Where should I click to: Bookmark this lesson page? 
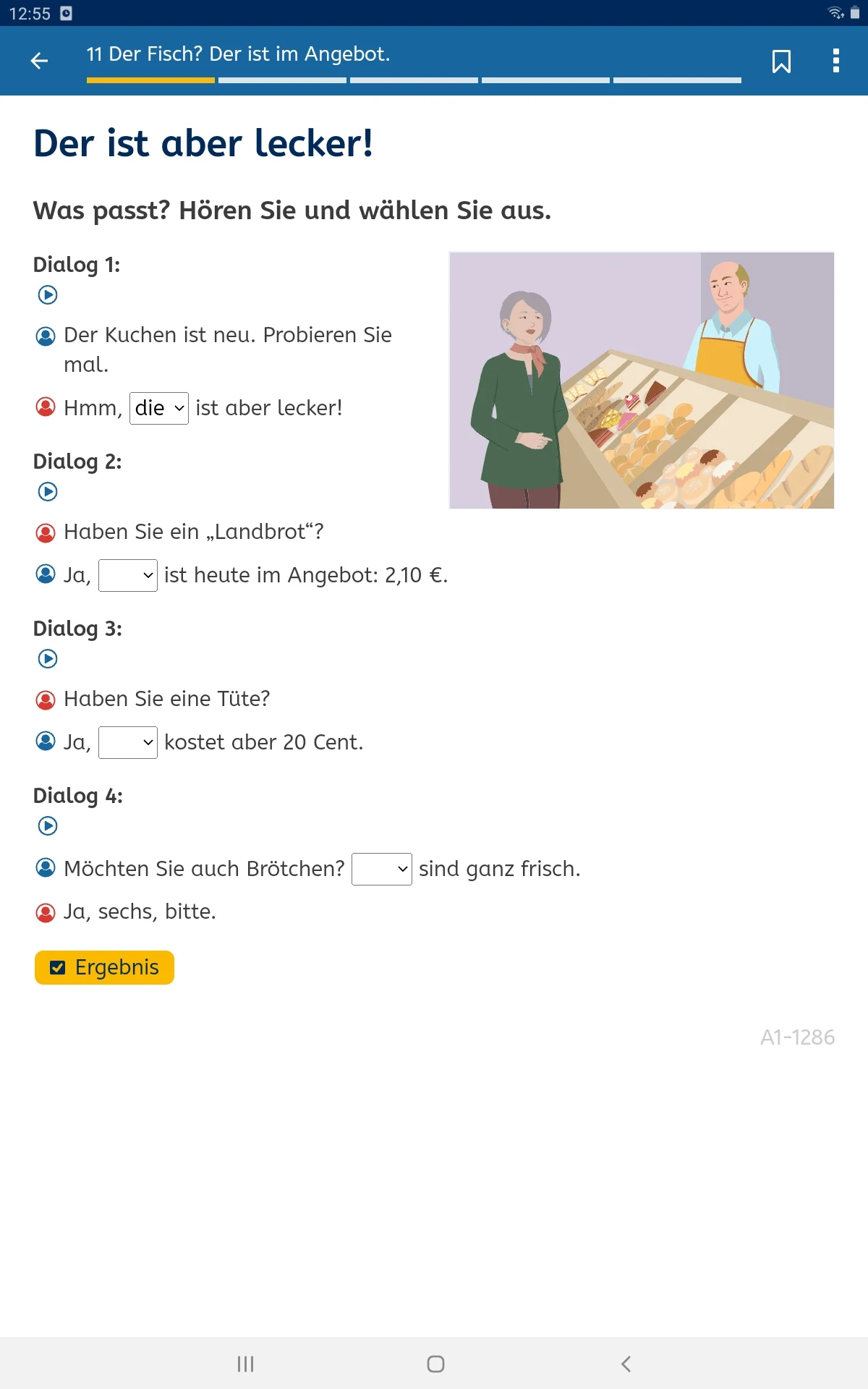pos(781,61)
